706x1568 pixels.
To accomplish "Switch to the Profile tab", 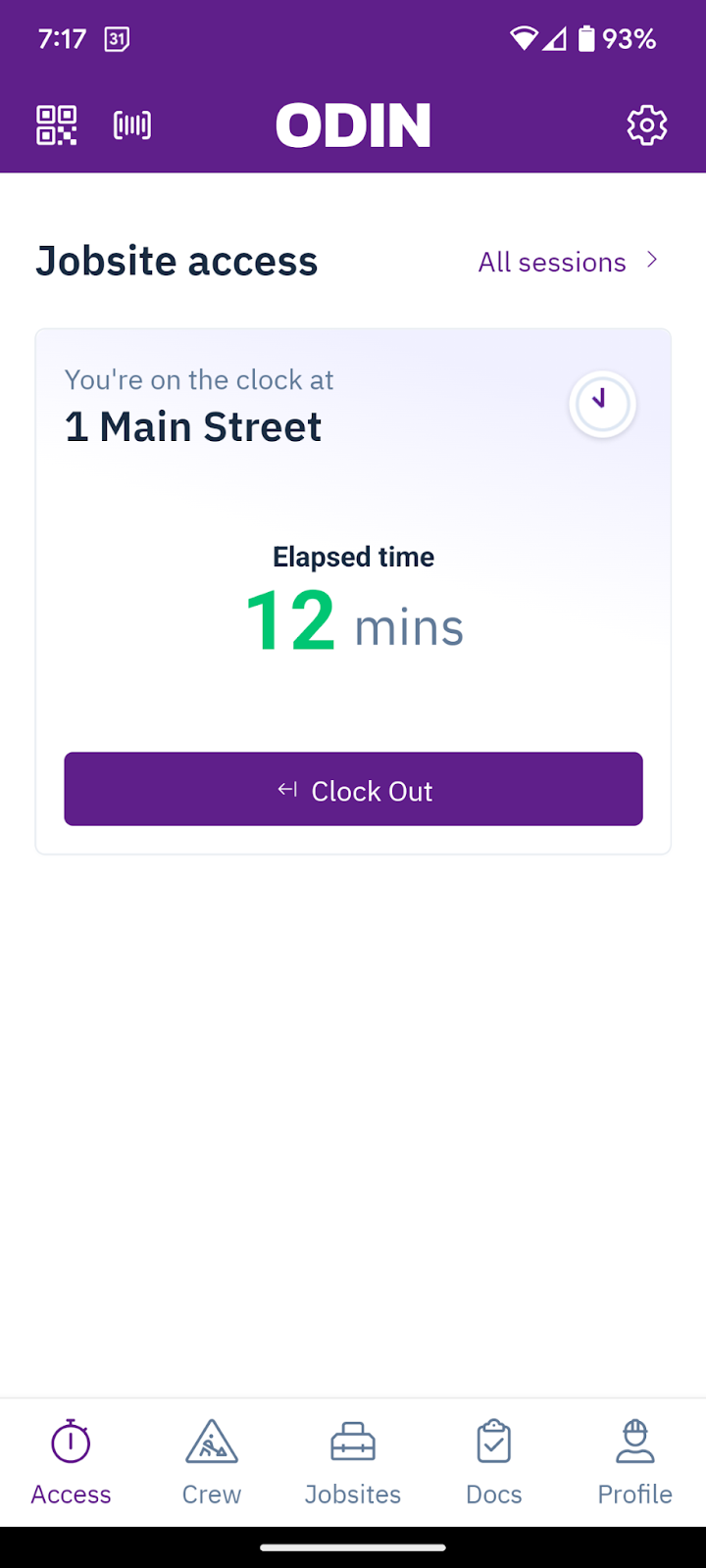I will coord(634,1460).
